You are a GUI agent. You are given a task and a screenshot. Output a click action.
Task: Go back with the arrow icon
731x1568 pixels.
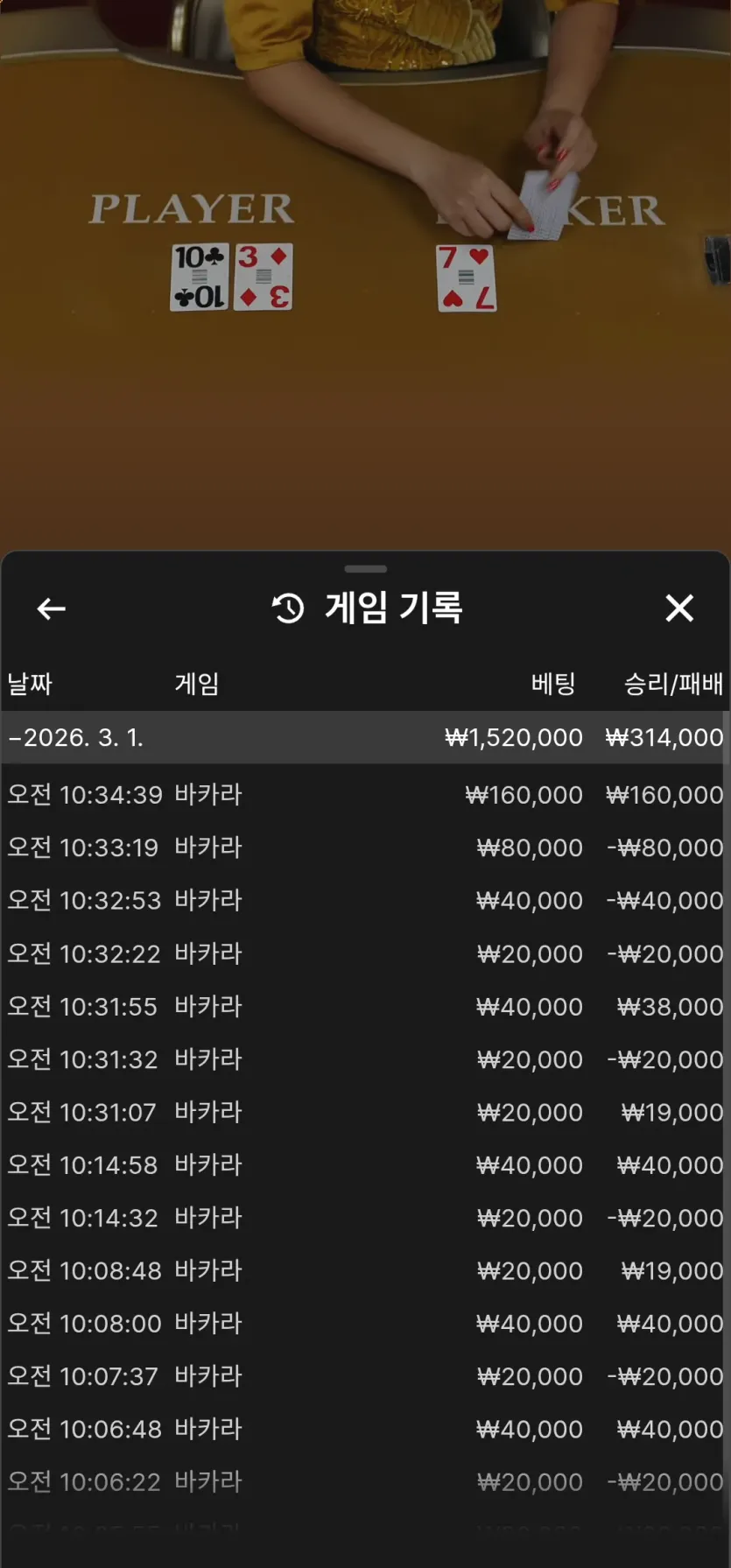(x=52, y=608)
